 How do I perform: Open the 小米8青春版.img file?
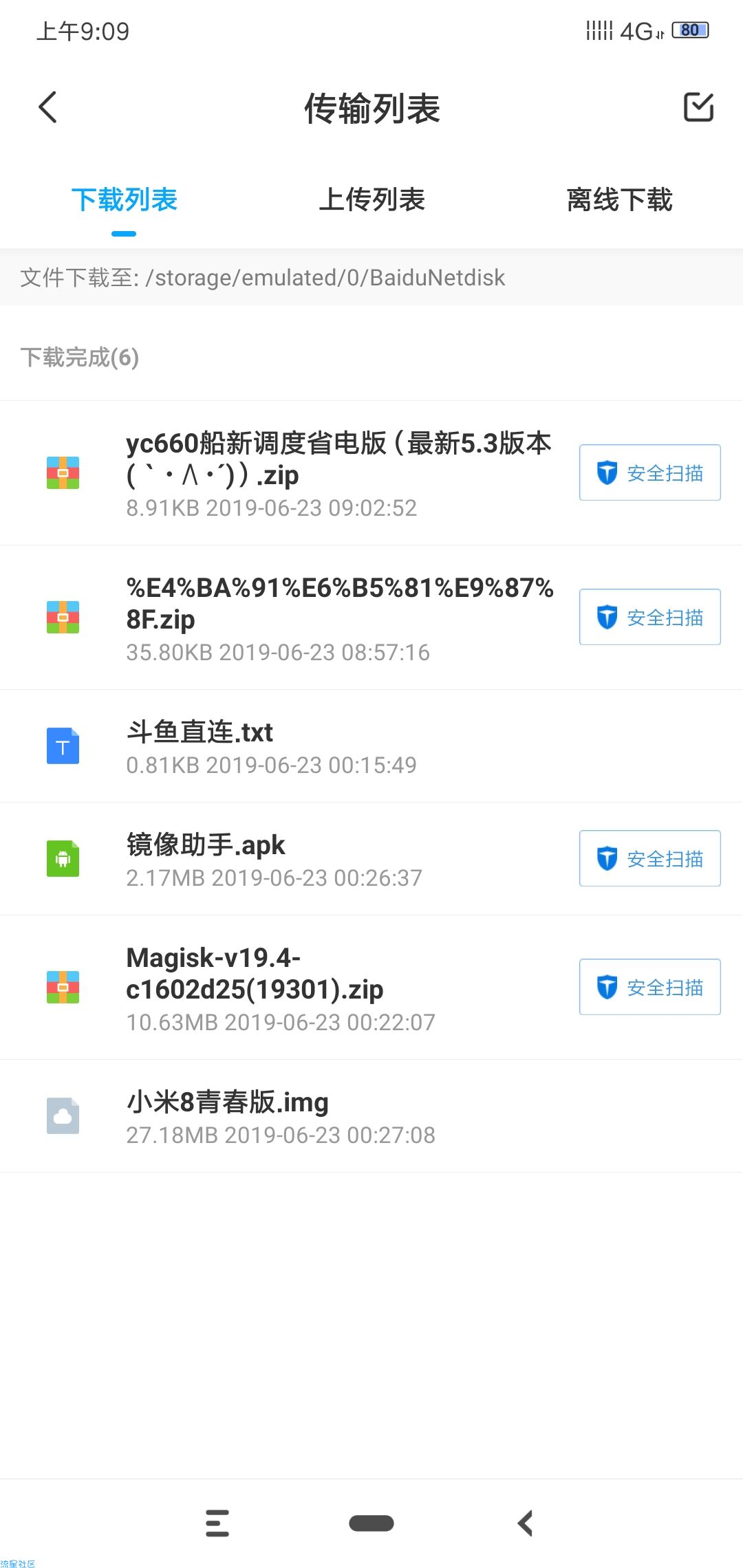(x=371, y=1116)
